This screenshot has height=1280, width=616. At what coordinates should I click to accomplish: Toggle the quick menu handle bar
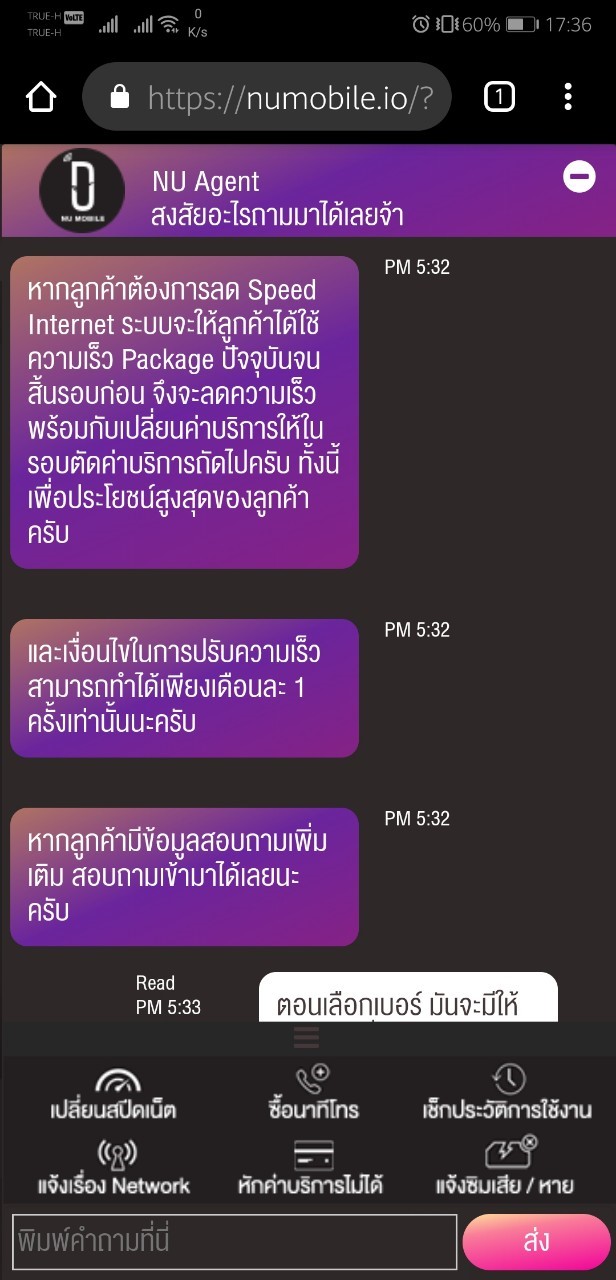[x=306, y=1037]
